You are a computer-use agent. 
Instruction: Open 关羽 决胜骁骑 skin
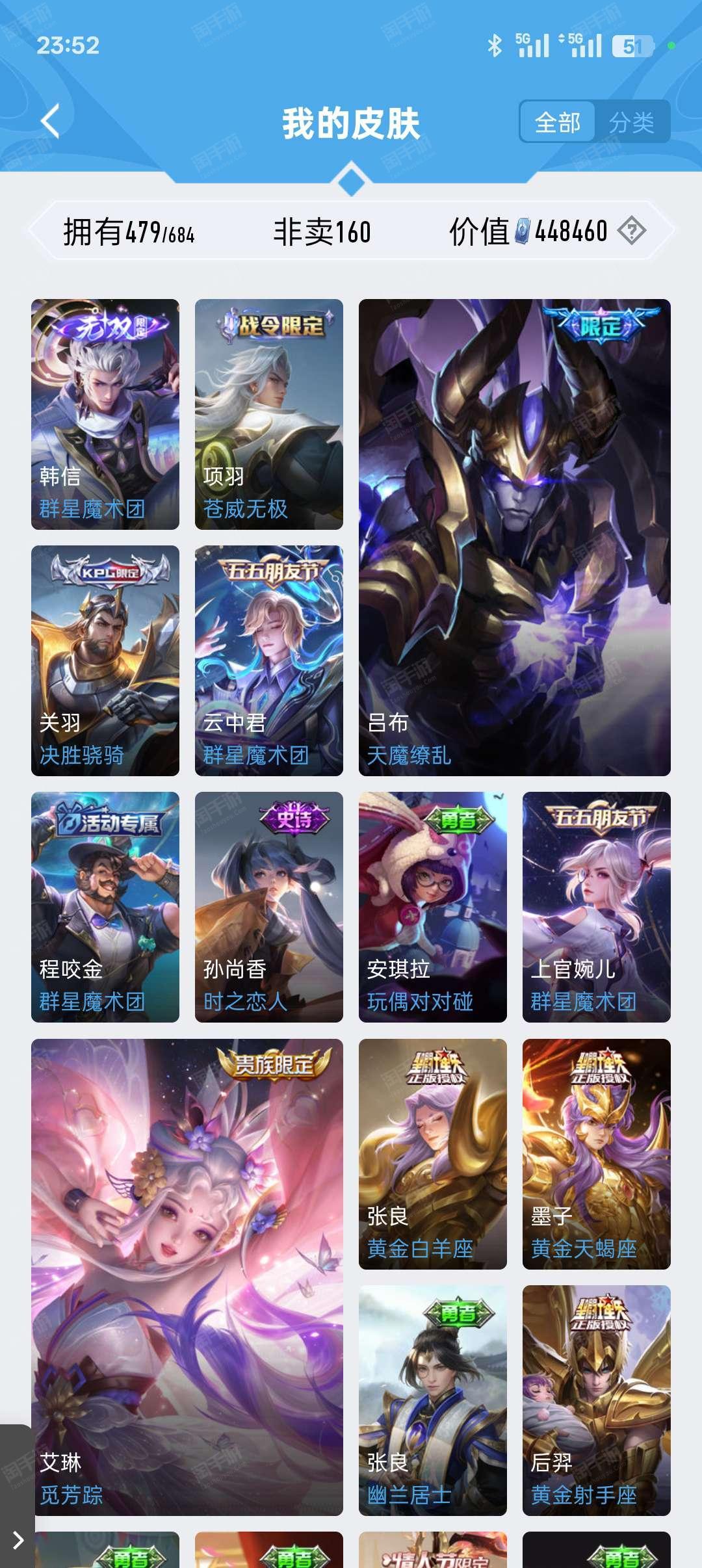click(x=105, y=660)
